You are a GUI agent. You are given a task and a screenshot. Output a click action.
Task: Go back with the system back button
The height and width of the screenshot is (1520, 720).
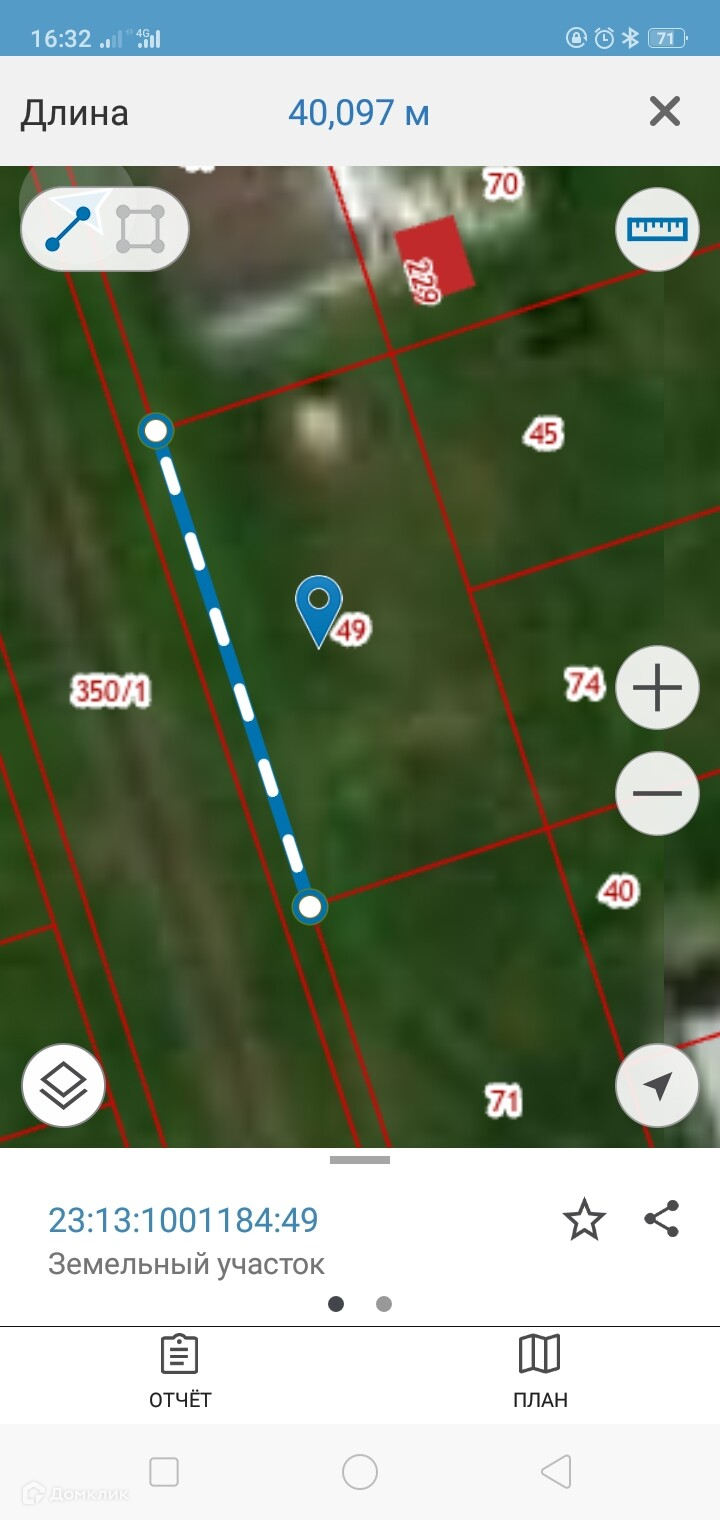pos(555,1472)
